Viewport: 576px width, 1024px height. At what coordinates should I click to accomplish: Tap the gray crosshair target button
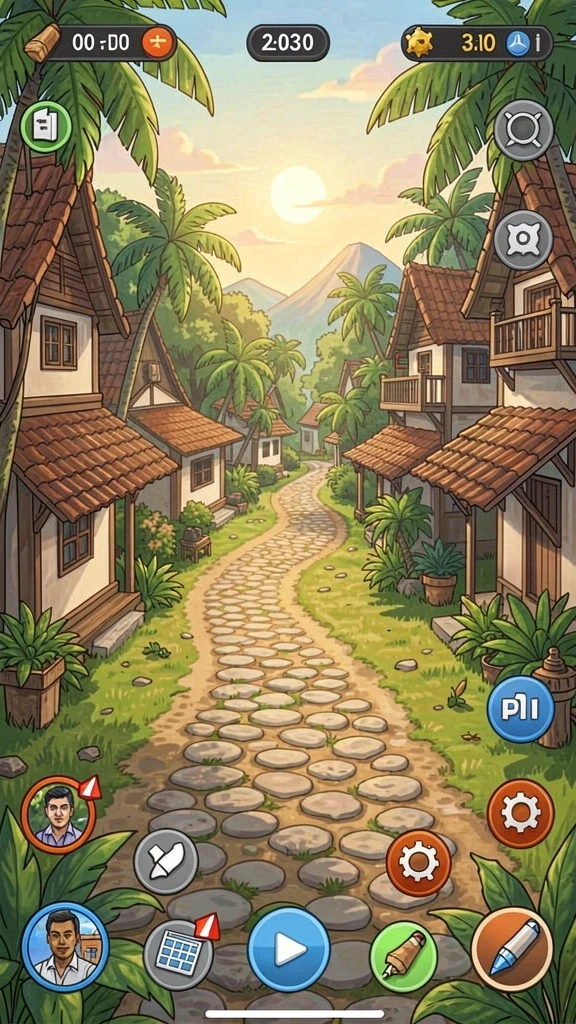[523, 130]
